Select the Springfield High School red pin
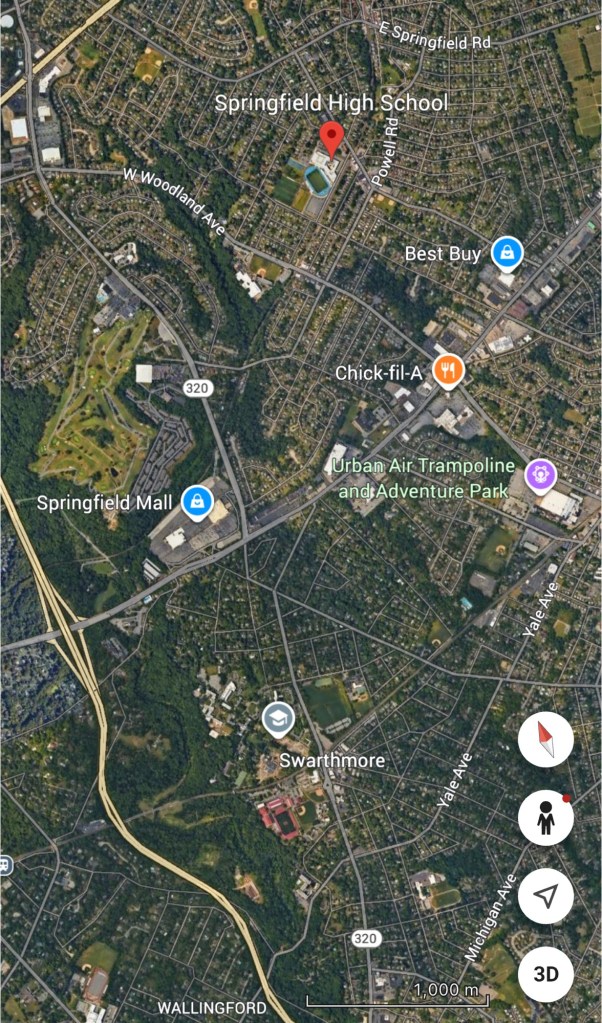Image resolution: width=602 pixels, height=1023 pixels. coord(331,139)
